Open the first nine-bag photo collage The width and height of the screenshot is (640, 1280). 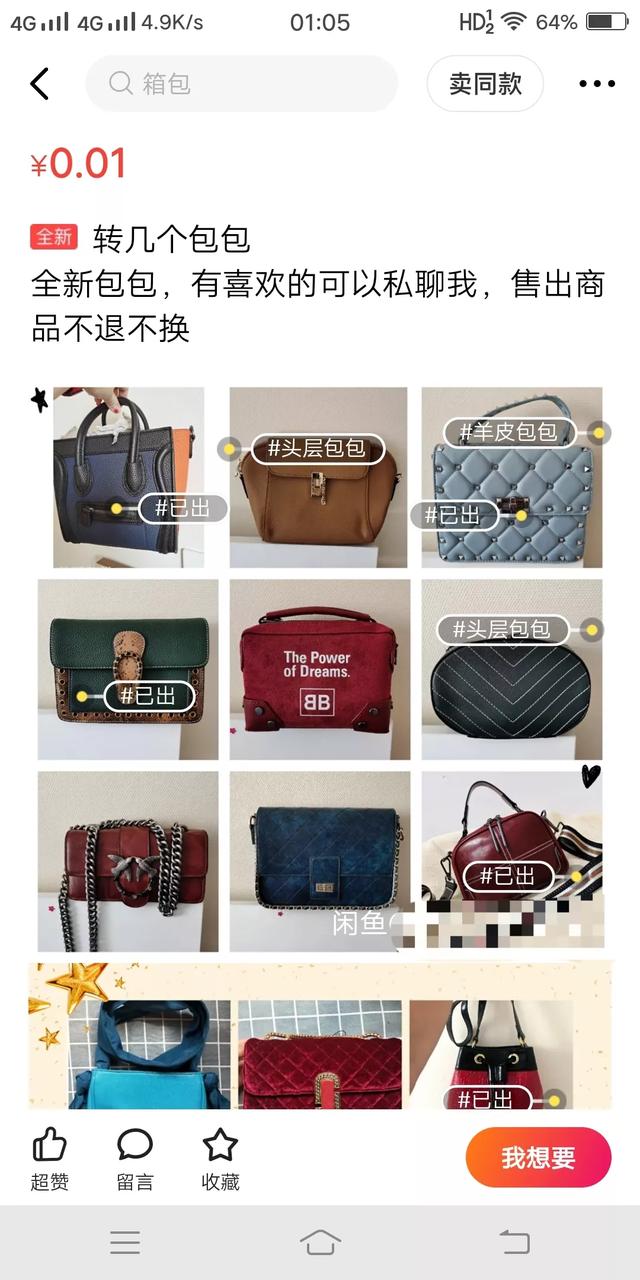click(x=320, y=670)
